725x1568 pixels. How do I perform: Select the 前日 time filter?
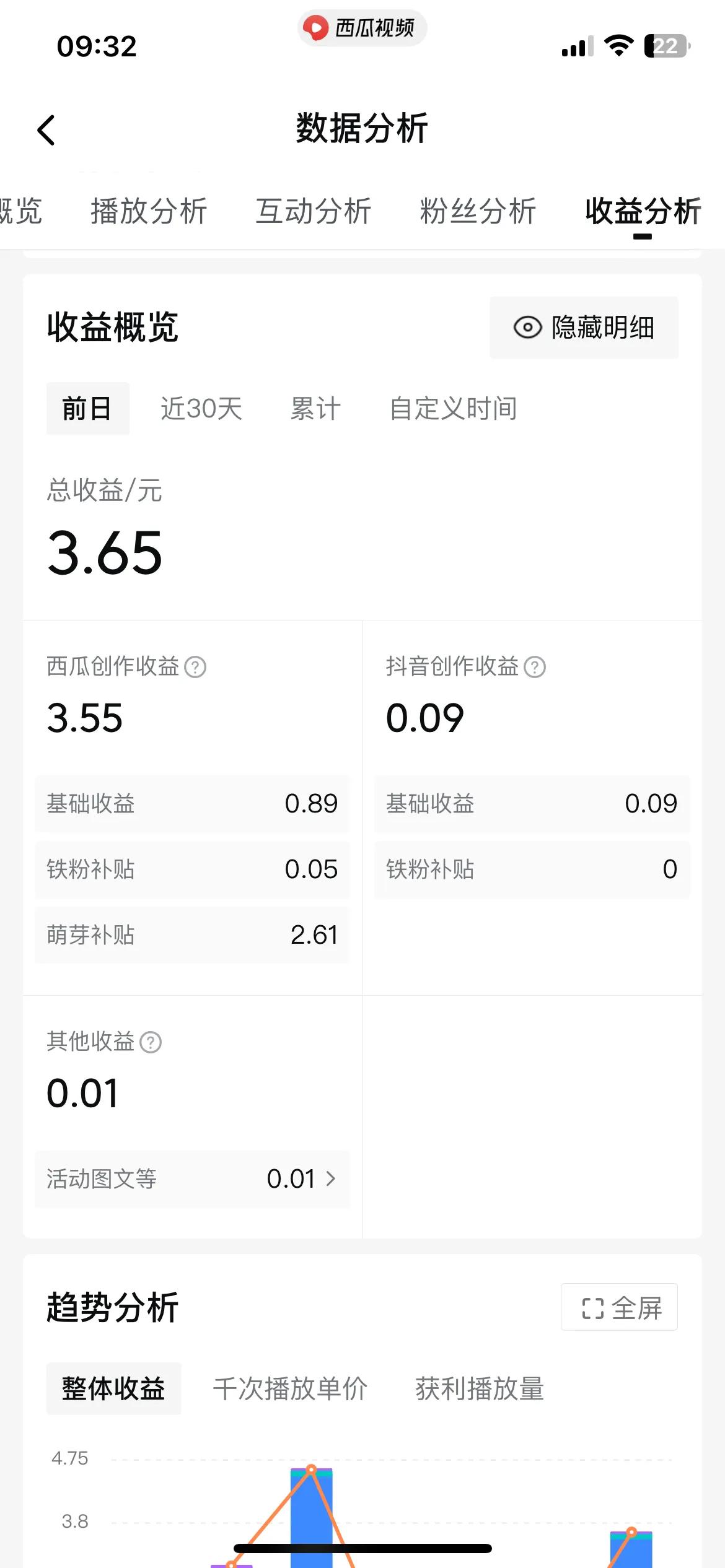pyautogui.click(x=87, y=407)
